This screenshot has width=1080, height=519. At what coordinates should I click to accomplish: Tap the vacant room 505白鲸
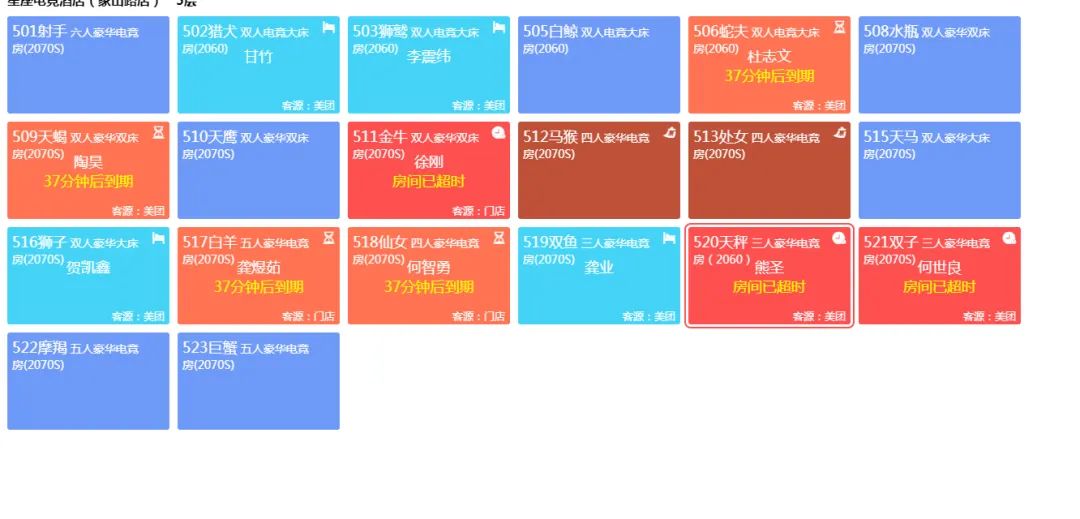[599, 65]
